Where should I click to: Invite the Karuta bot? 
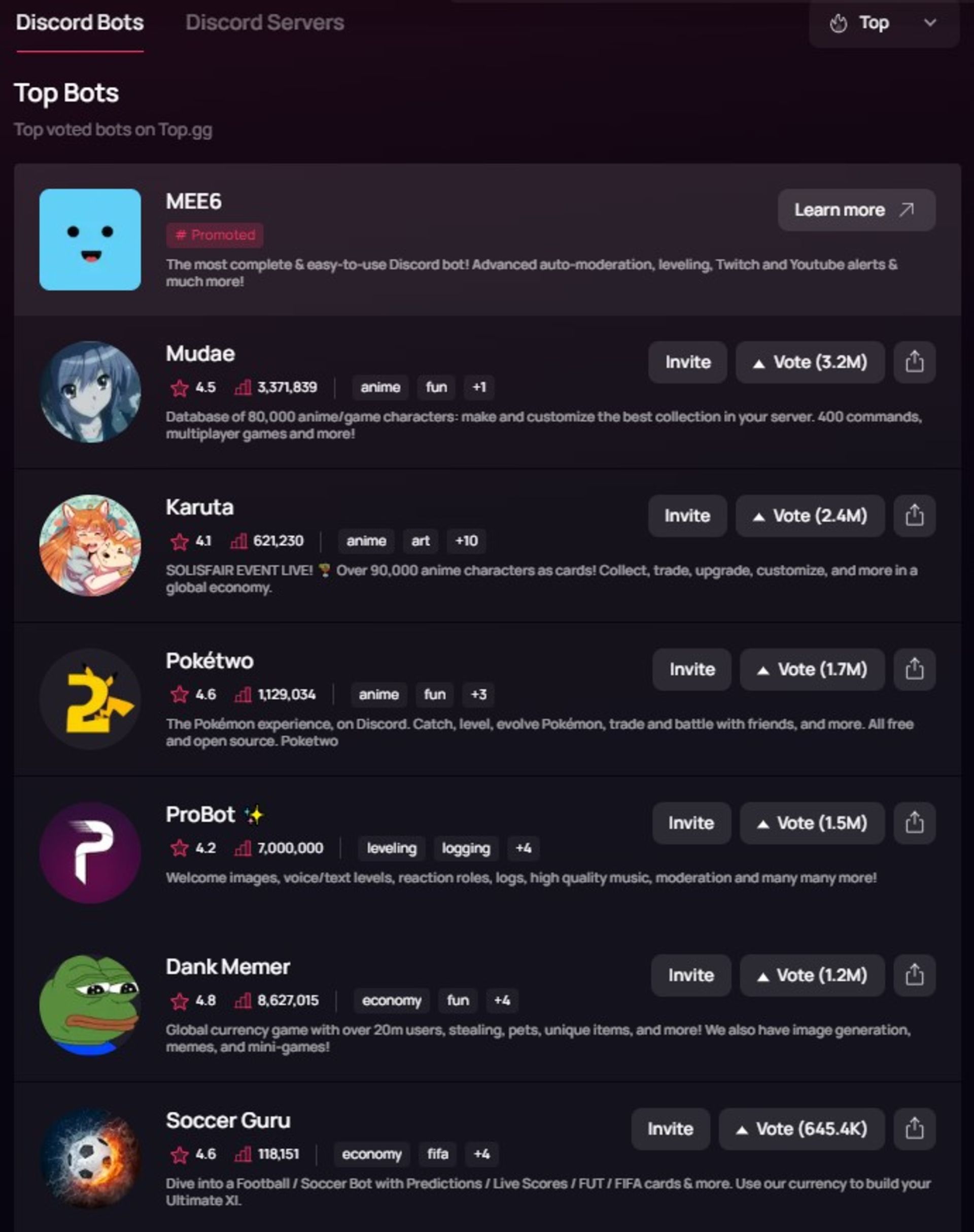[687, 516]
